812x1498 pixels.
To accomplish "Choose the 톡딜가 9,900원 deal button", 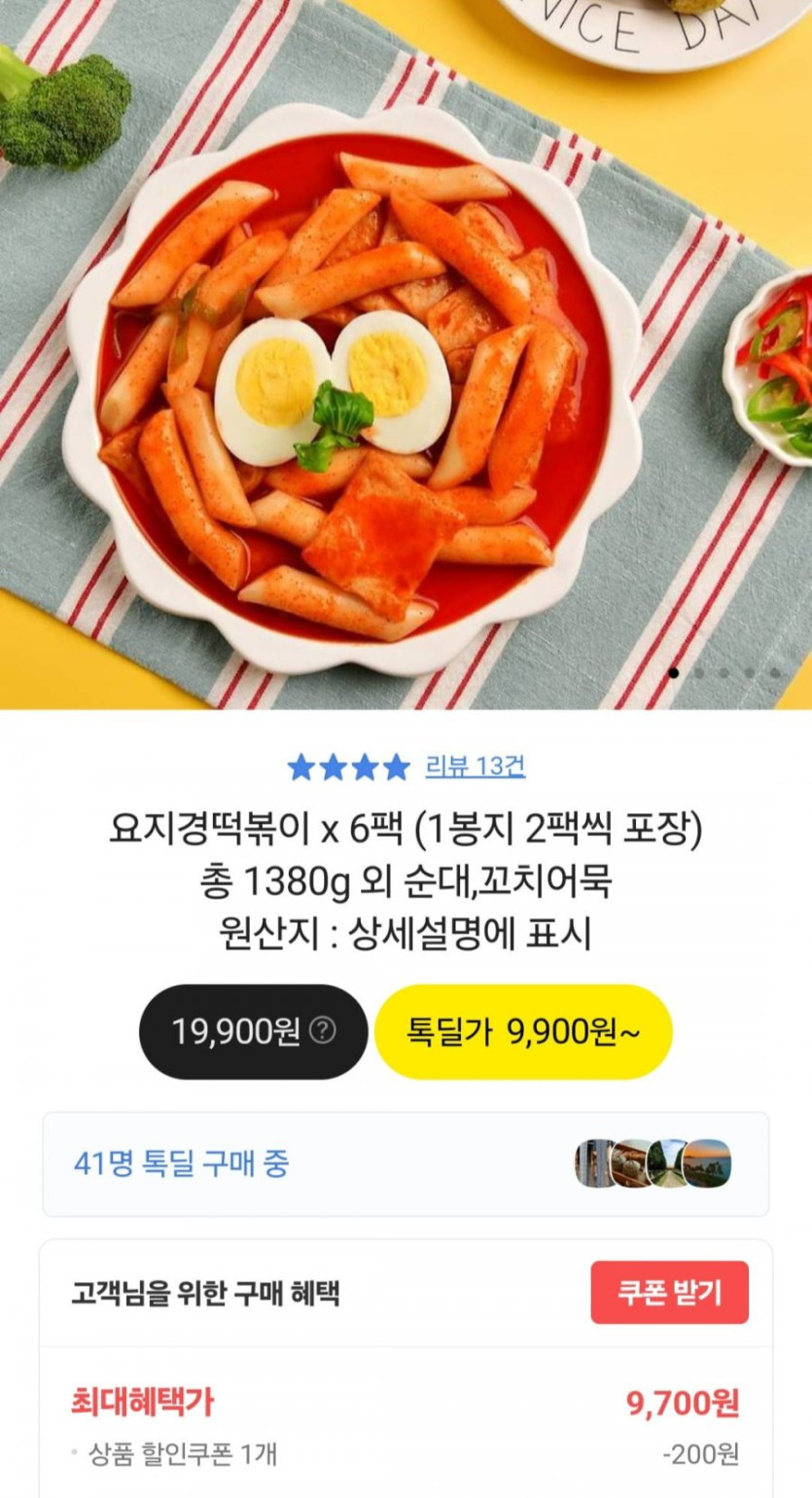I will click(x=523, y=1031).
